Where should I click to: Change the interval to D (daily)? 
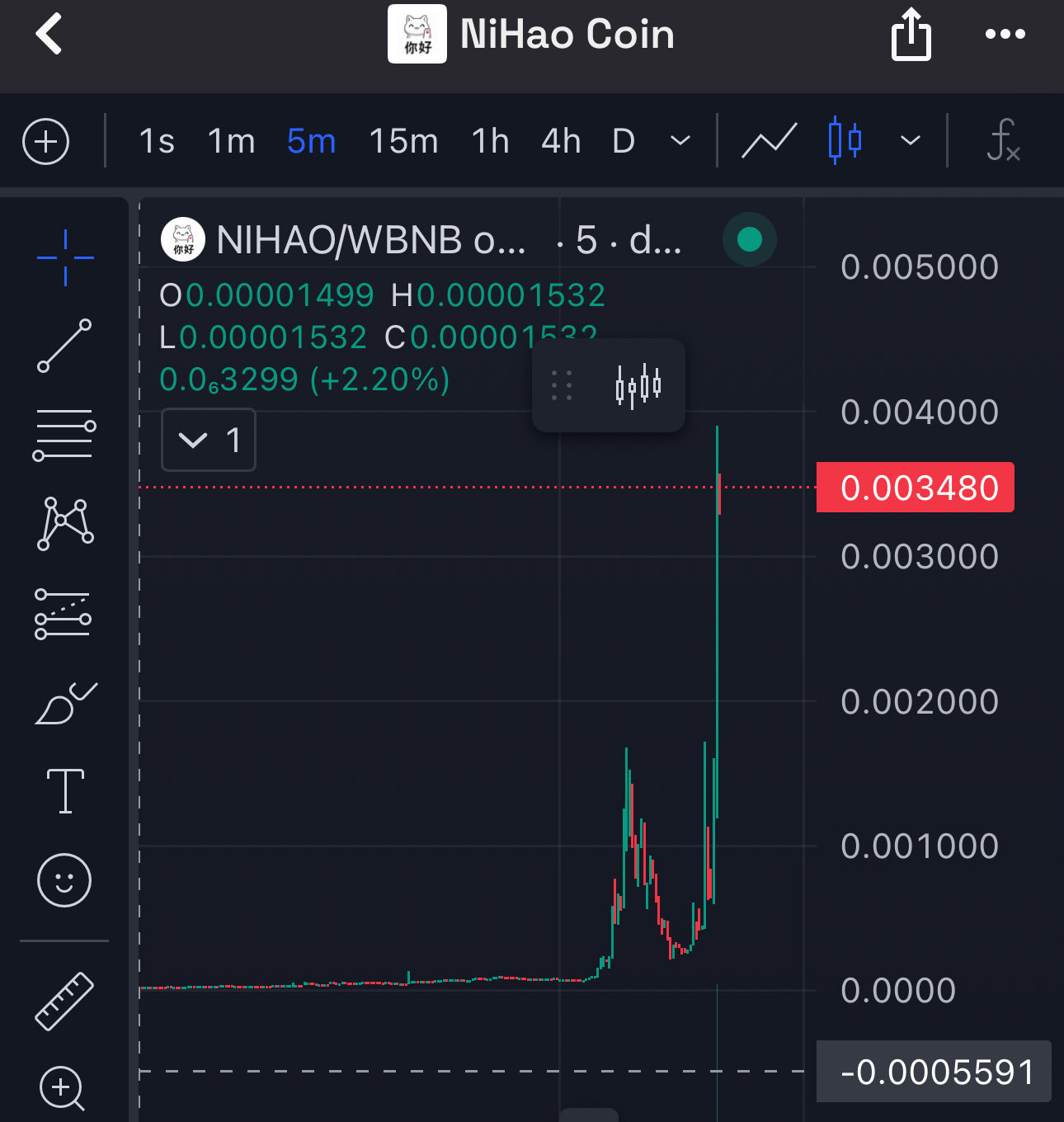pyautogui.click(x=624, y=142)
